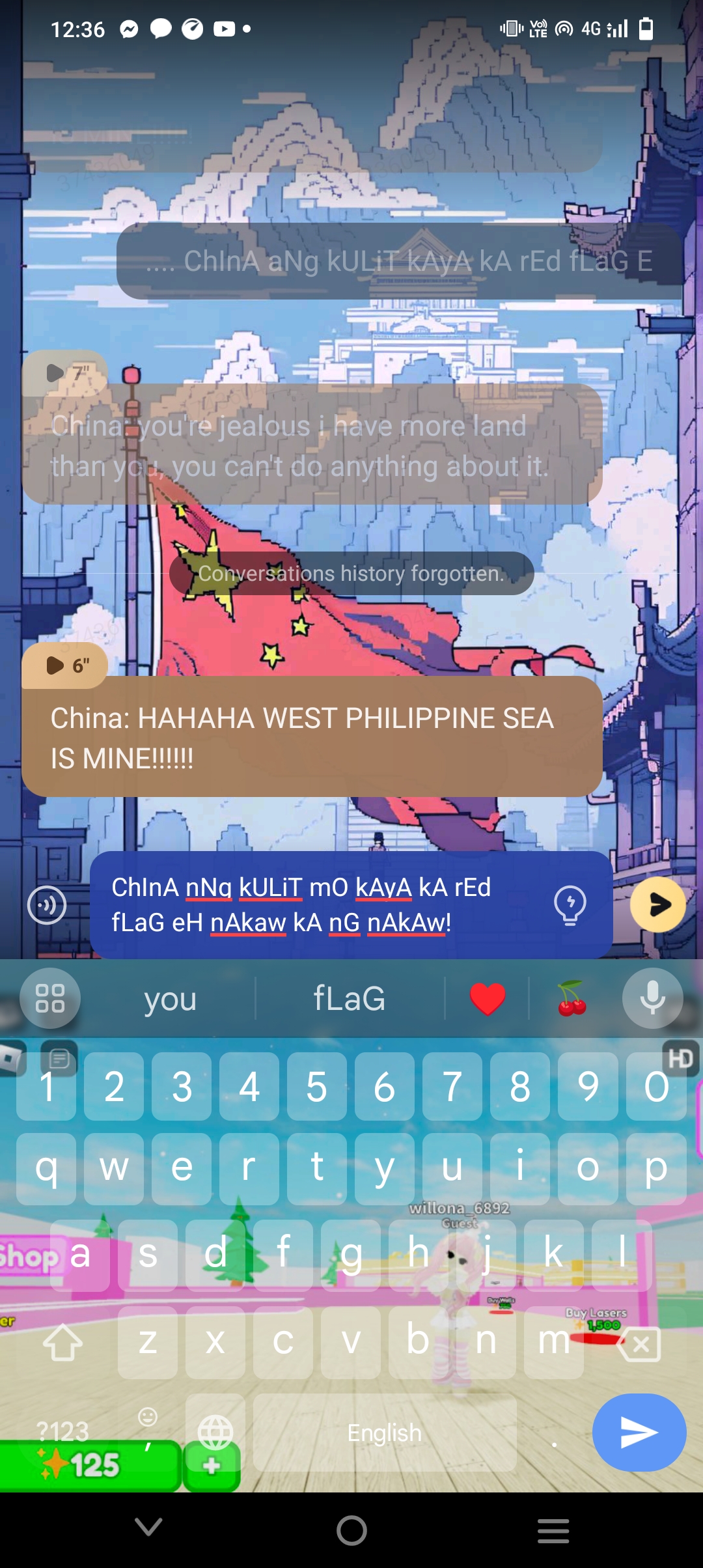703x1568 pixels.
Task: Play the 6" voice clip of China's message
Action: (x=64, y=665)
